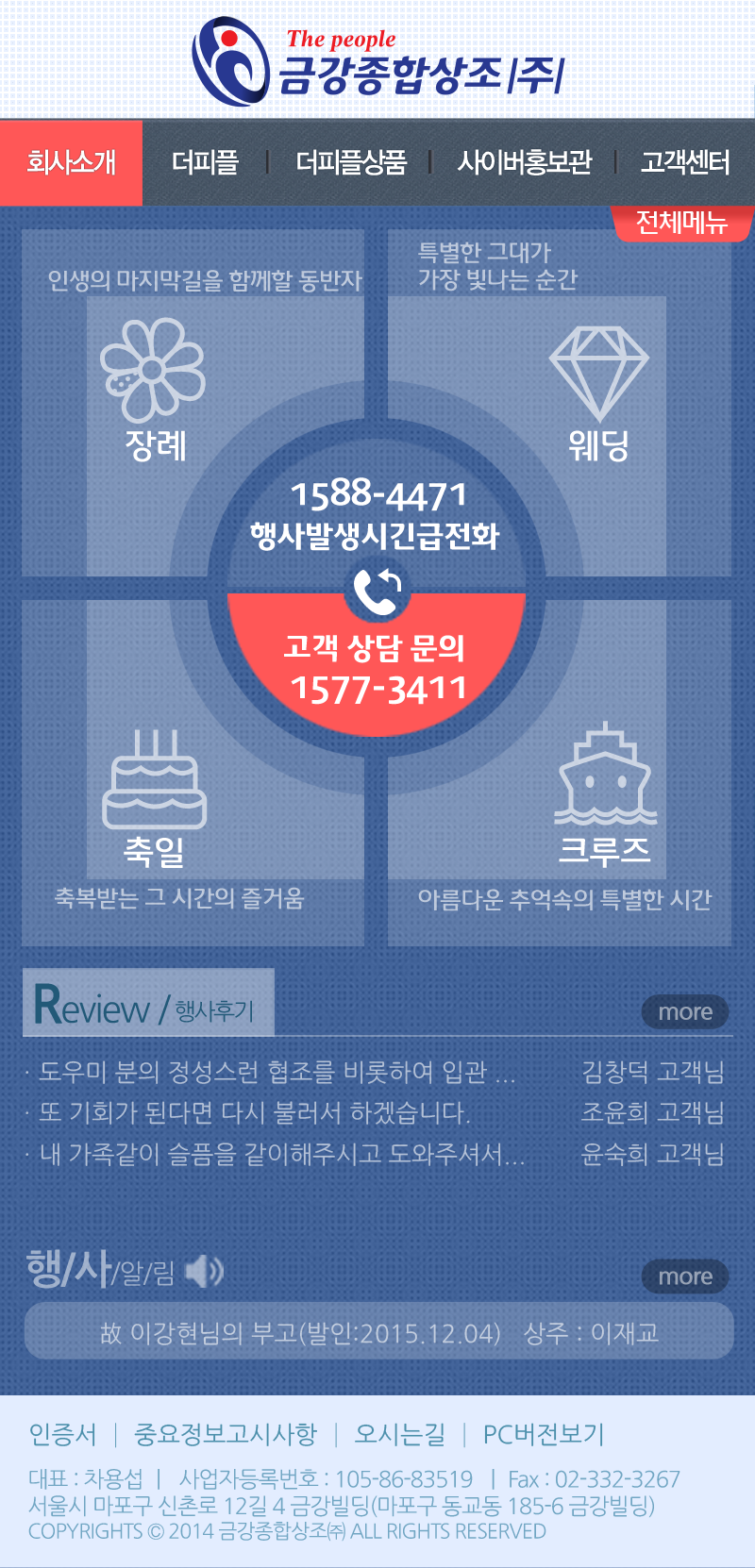View more 행사후기 reviews
Viewport: 755px width, 1568px height.
pyautogui.click(x=685, y=1012)
